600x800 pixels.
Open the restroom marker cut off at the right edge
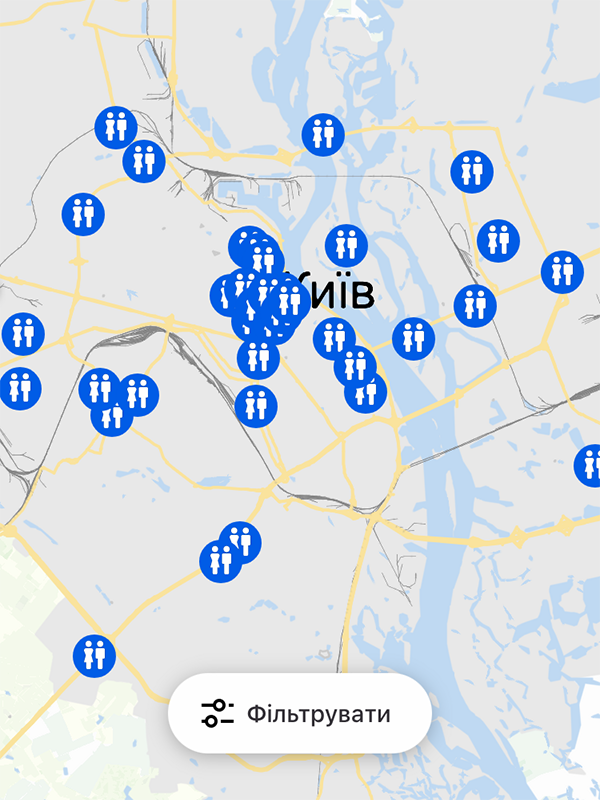click(x=589, y=466)
